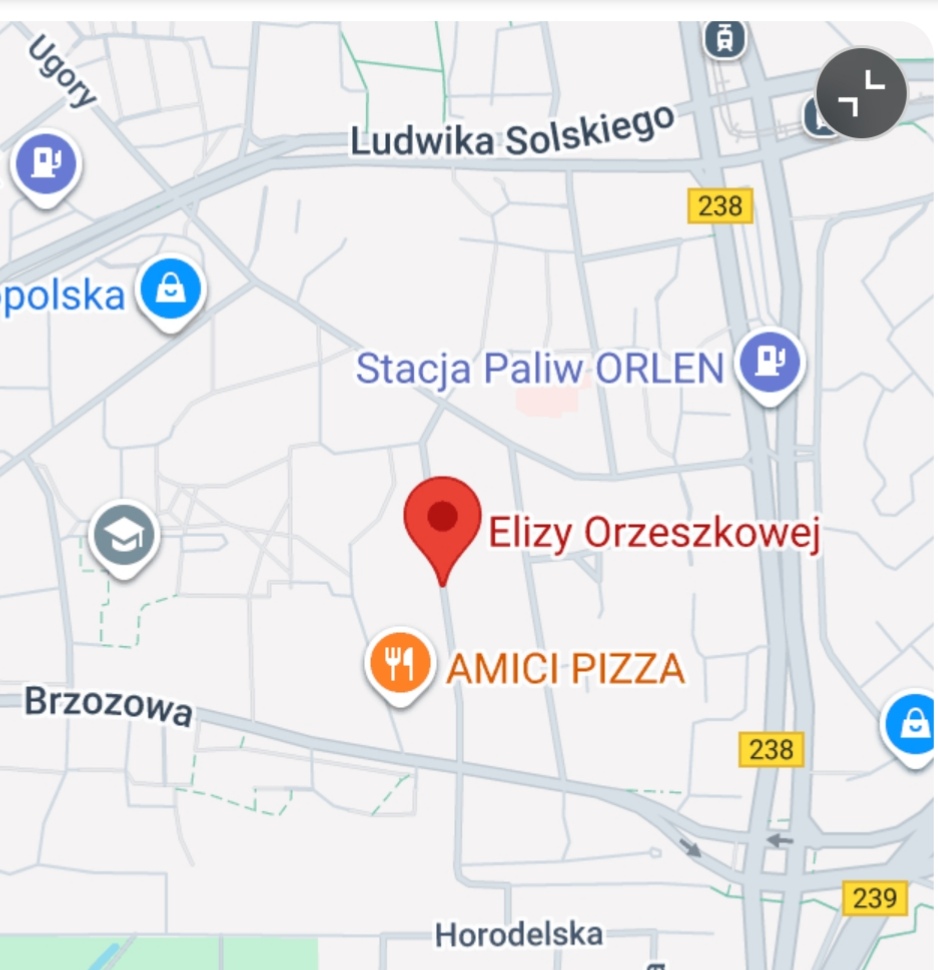Tap the gas station marker near Ugory
The image size is (938, 970).
click(x=46, y=164)
